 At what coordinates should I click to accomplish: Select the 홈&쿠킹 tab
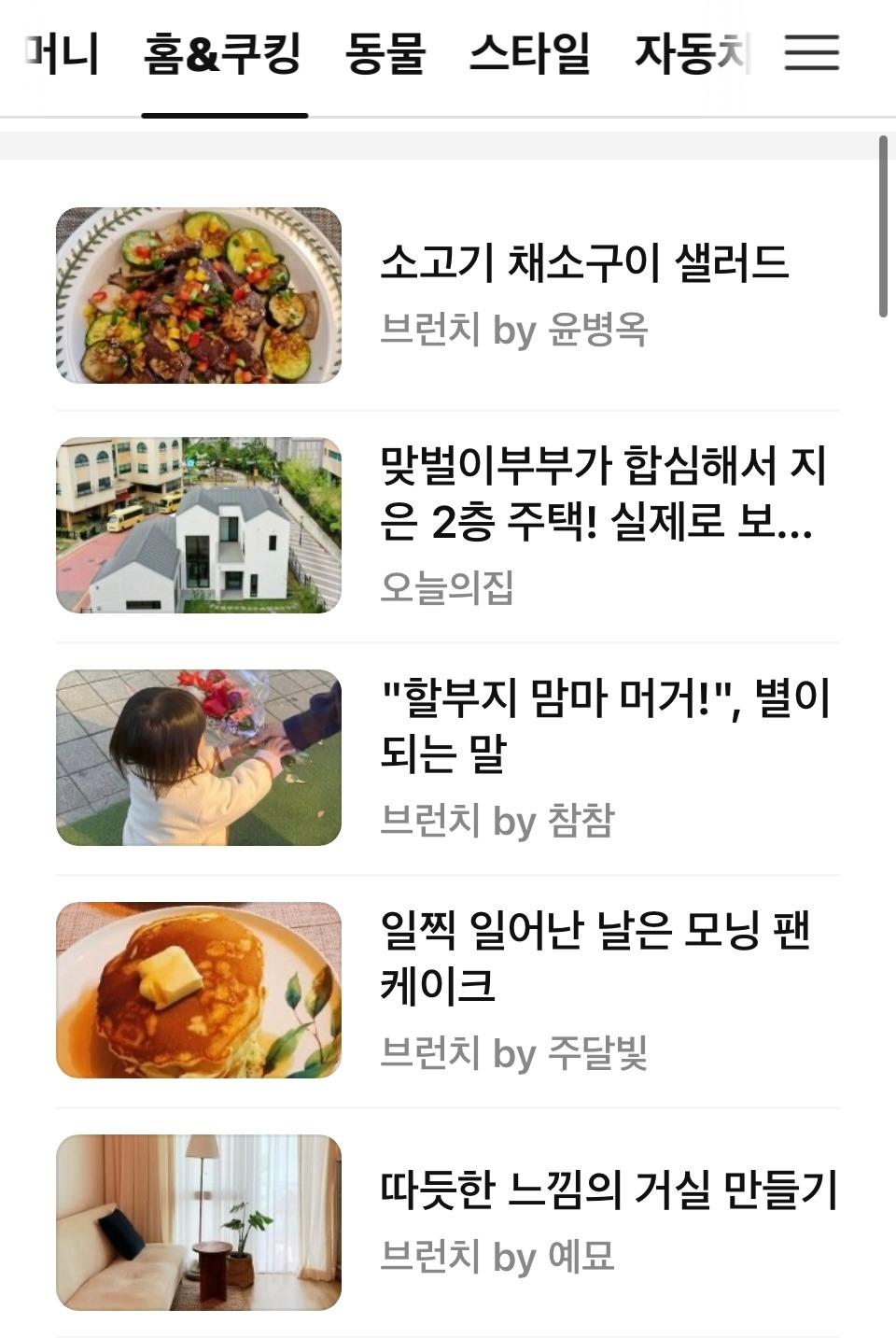(x=223, y=54)
